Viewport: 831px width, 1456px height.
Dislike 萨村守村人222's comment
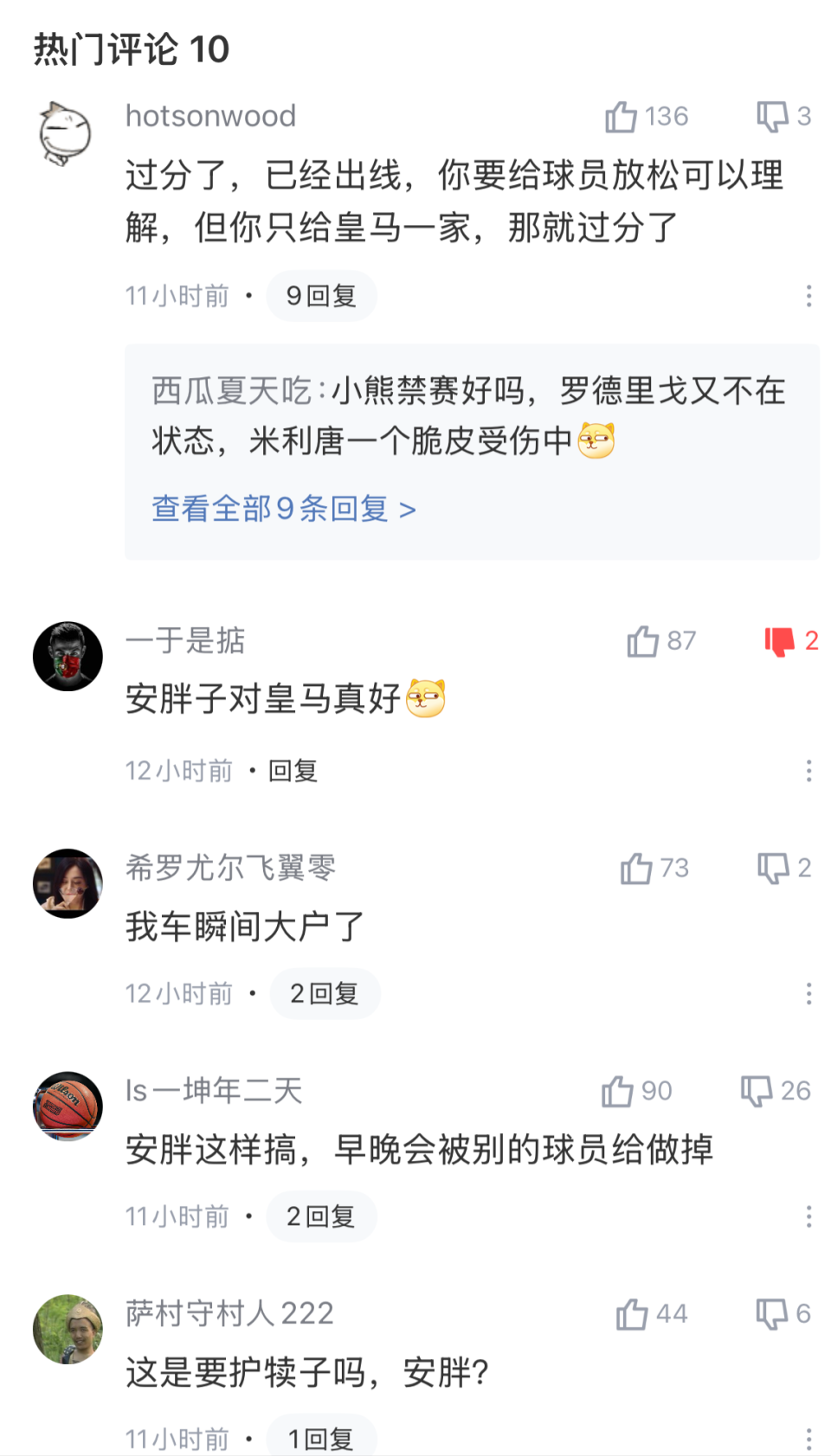tap(771, 1314)
